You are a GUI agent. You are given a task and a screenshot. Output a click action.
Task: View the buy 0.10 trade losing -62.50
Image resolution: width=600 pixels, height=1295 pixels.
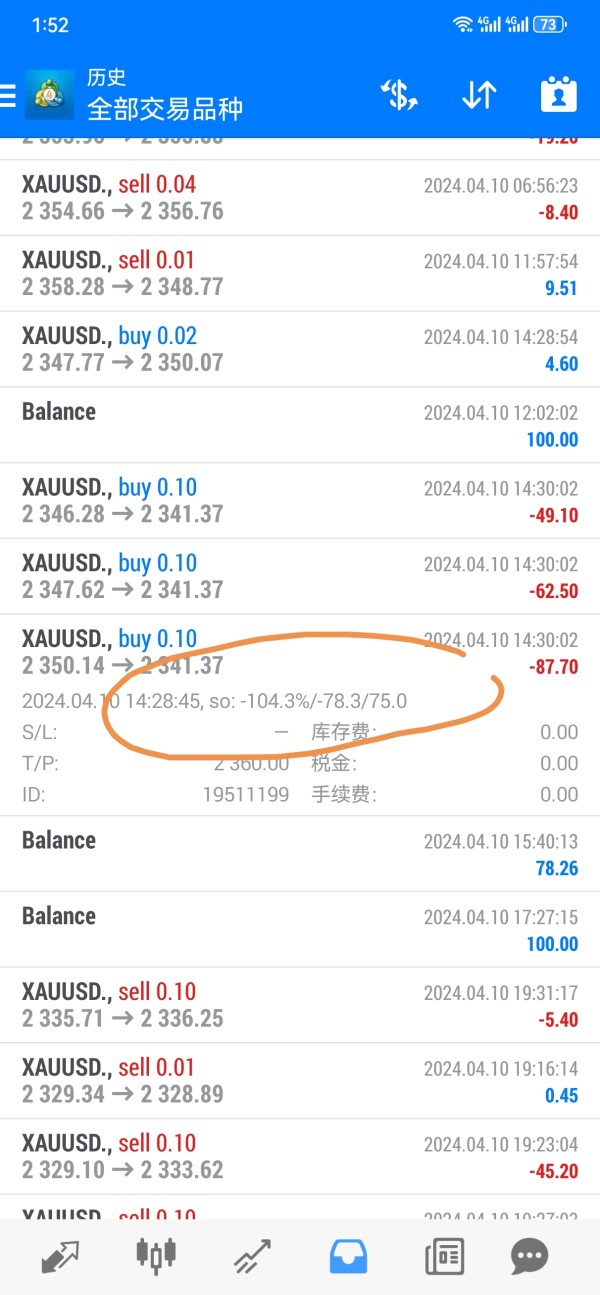click(300, 576)
